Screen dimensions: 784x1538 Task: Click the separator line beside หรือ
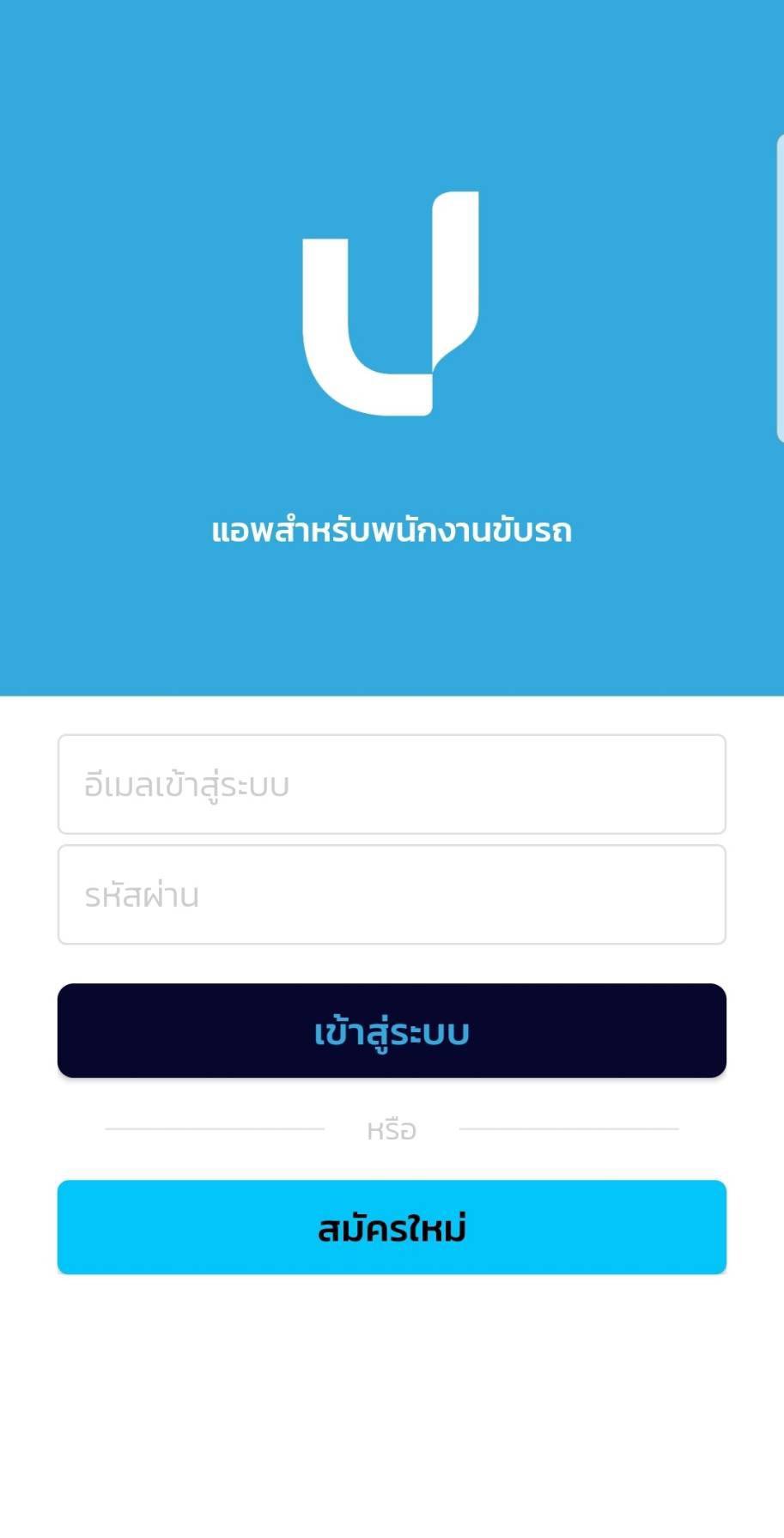click(x=215, y=1128)
